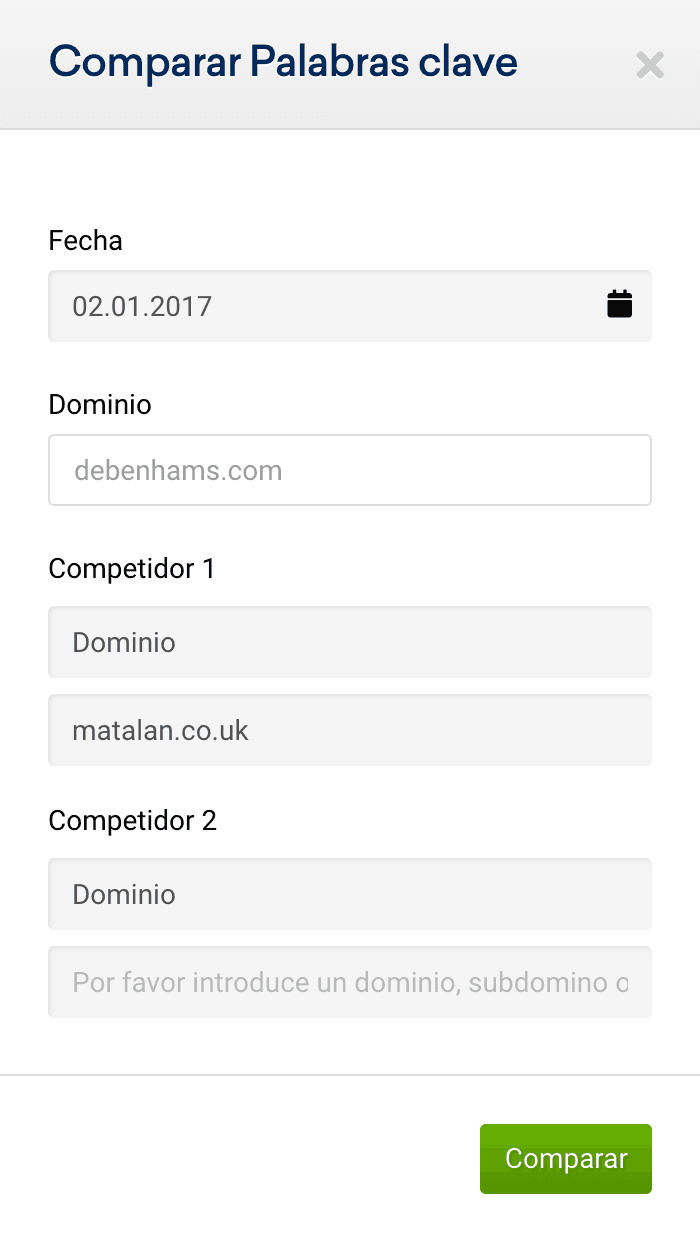Focus the Dominio field showing debenhams.com
This screenshot has height=1244, width=700.
[350, 470]
